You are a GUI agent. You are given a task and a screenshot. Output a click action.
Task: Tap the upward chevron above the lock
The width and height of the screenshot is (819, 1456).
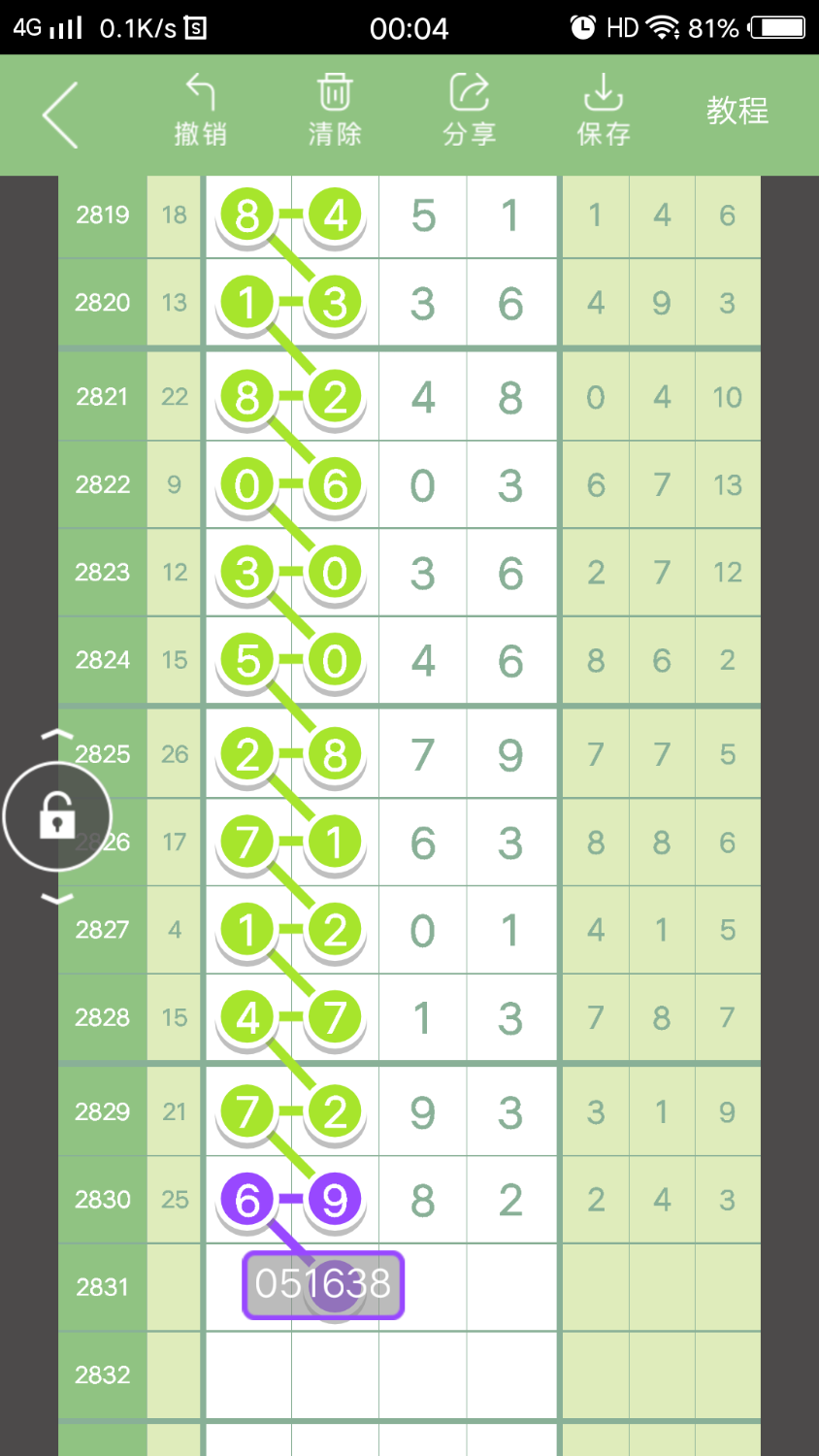coord(58,734)
